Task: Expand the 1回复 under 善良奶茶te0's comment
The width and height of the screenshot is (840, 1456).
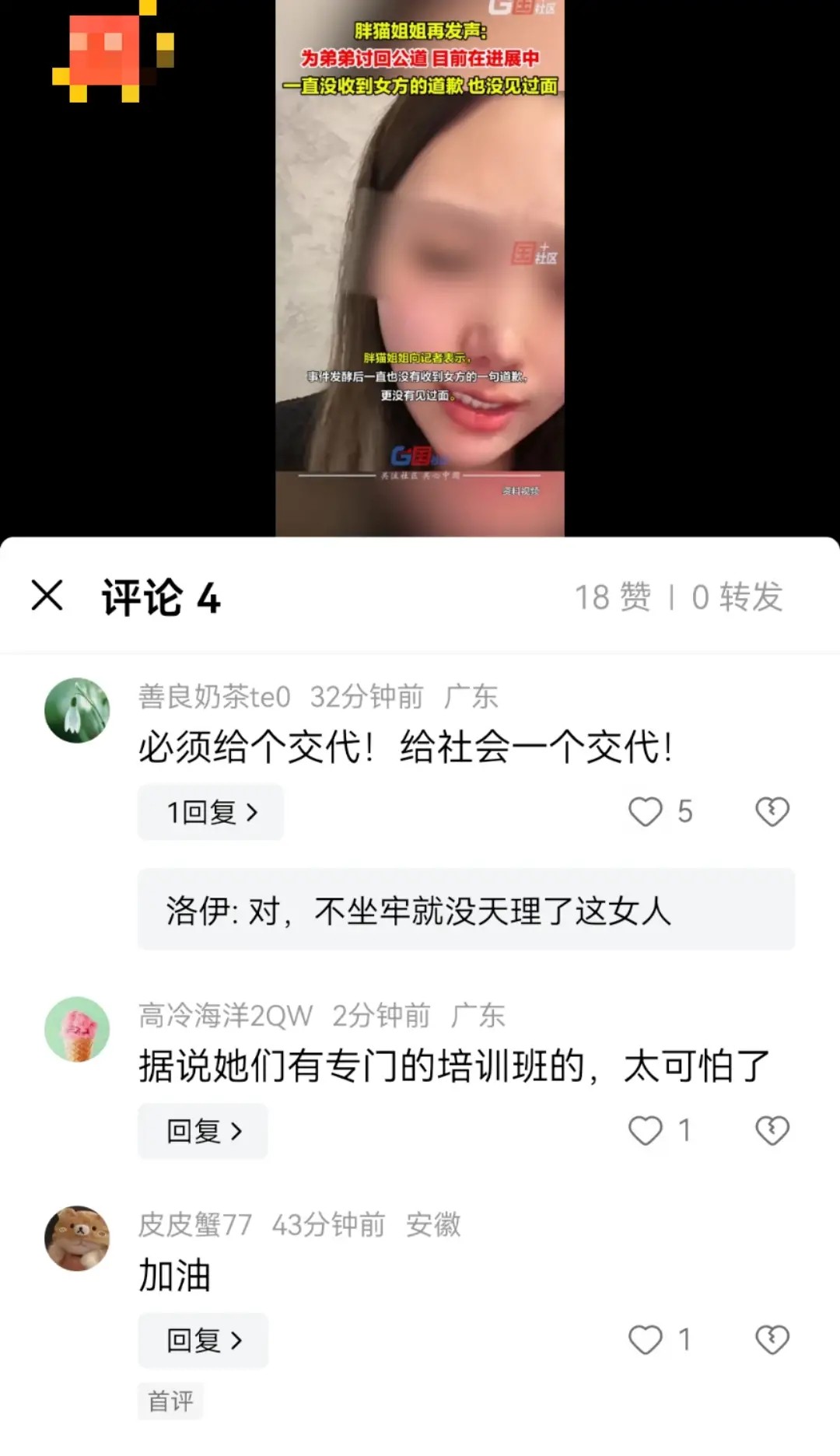Action: [x=211, y=812]
